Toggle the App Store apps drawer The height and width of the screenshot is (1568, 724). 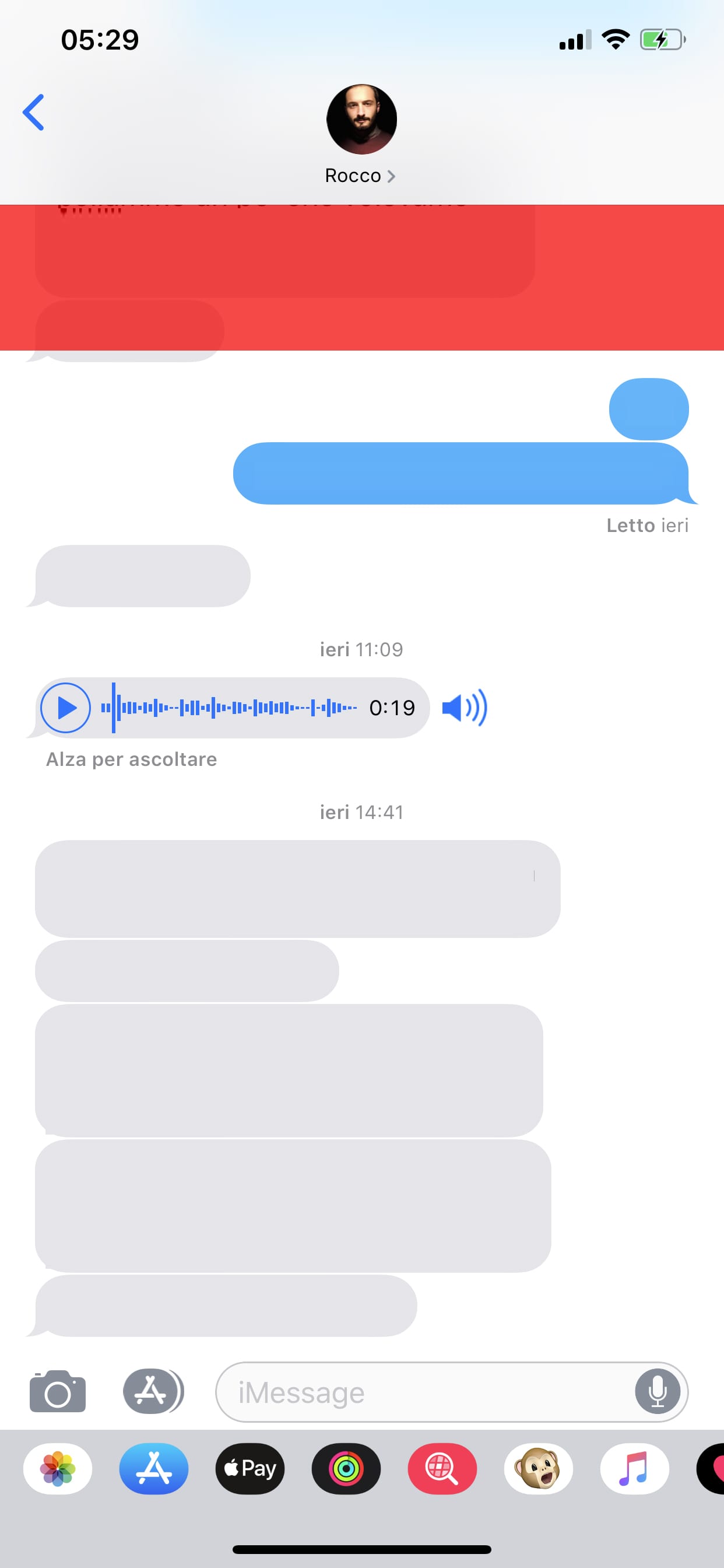[x=153, y=1391]
